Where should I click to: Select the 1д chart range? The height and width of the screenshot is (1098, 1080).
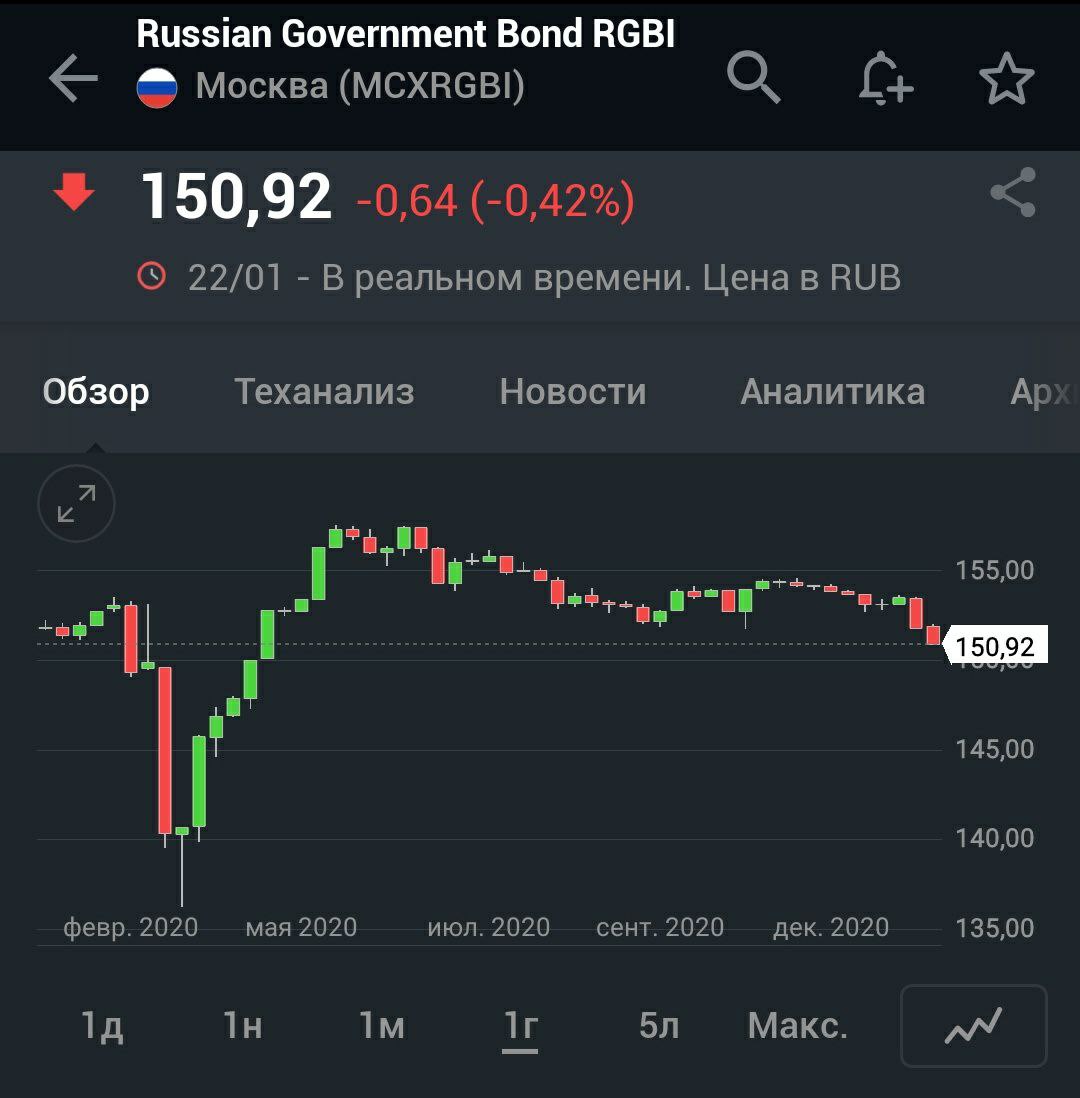tap(102, 1025)
